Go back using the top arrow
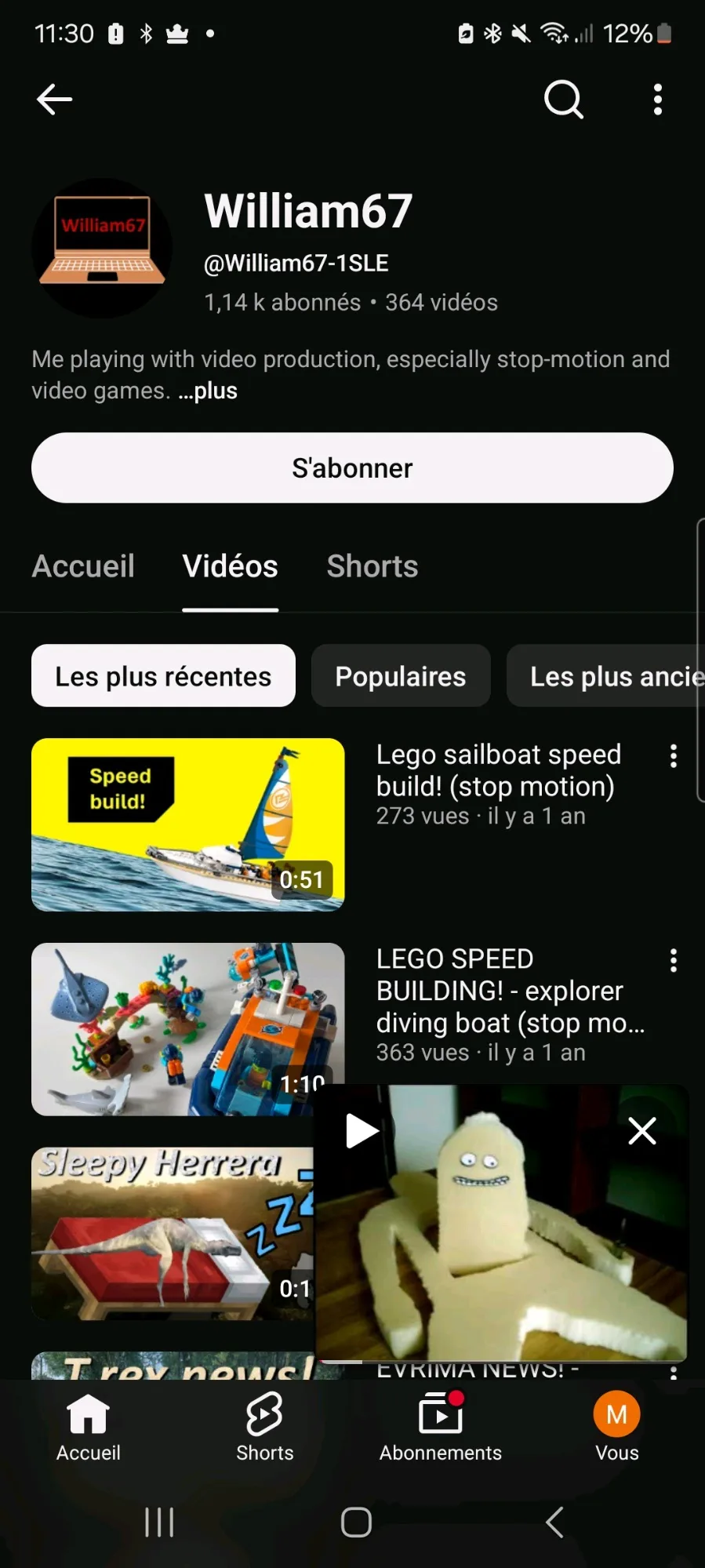This screenshot has width=705, height=1568. [54, 100]
